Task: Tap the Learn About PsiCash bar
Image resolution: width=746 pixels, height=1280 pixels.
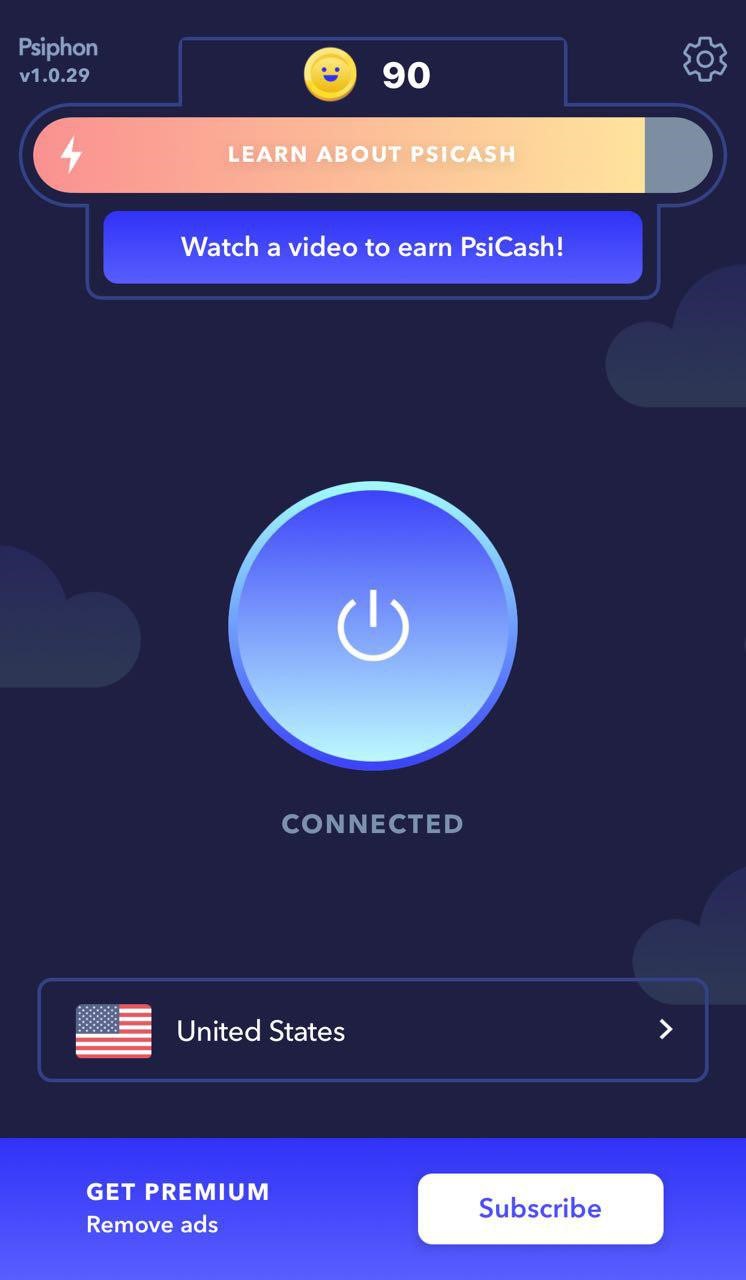Action: click(372, 155)
